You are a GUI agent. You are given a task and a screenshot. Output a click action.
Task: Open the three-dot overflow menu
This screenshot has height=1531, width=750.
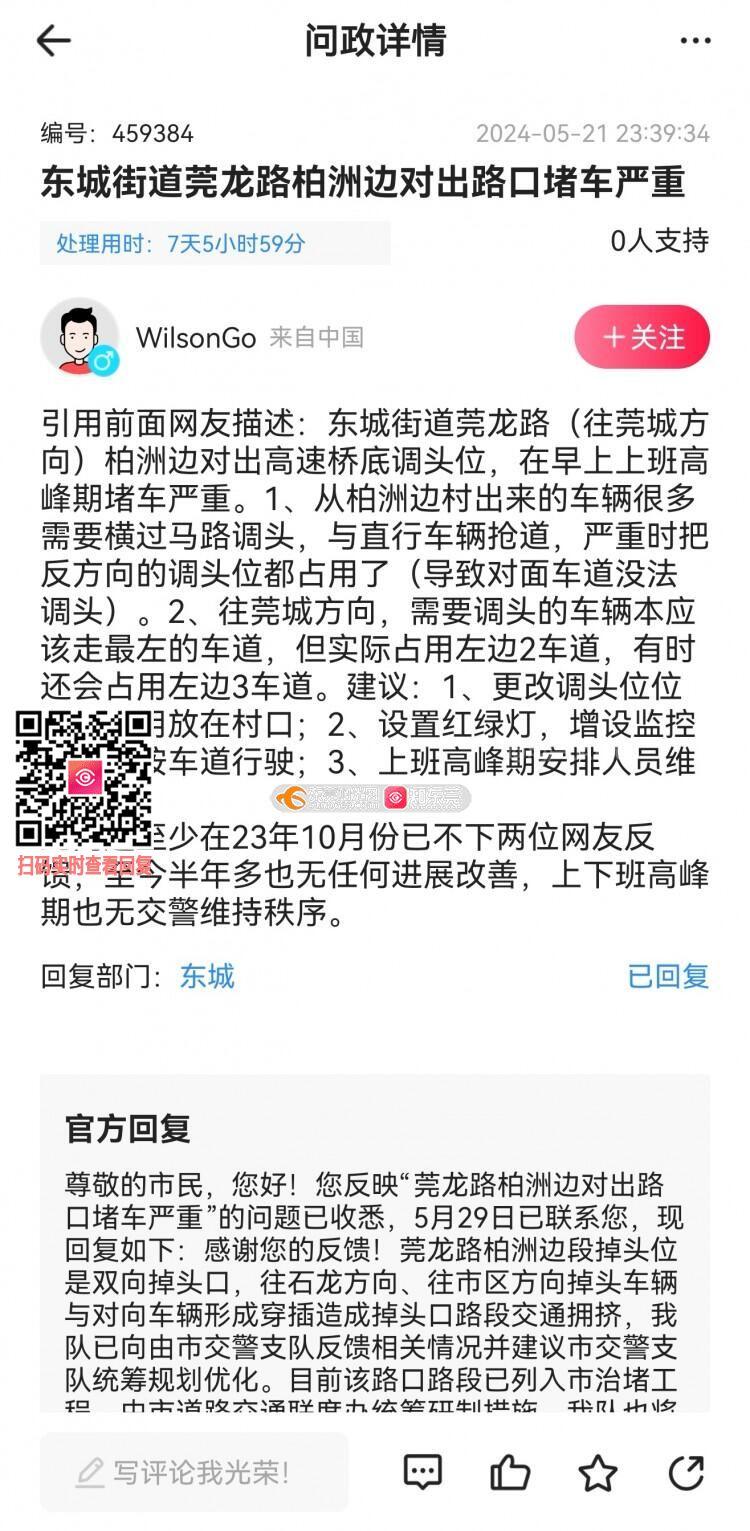tap(695, 41)
